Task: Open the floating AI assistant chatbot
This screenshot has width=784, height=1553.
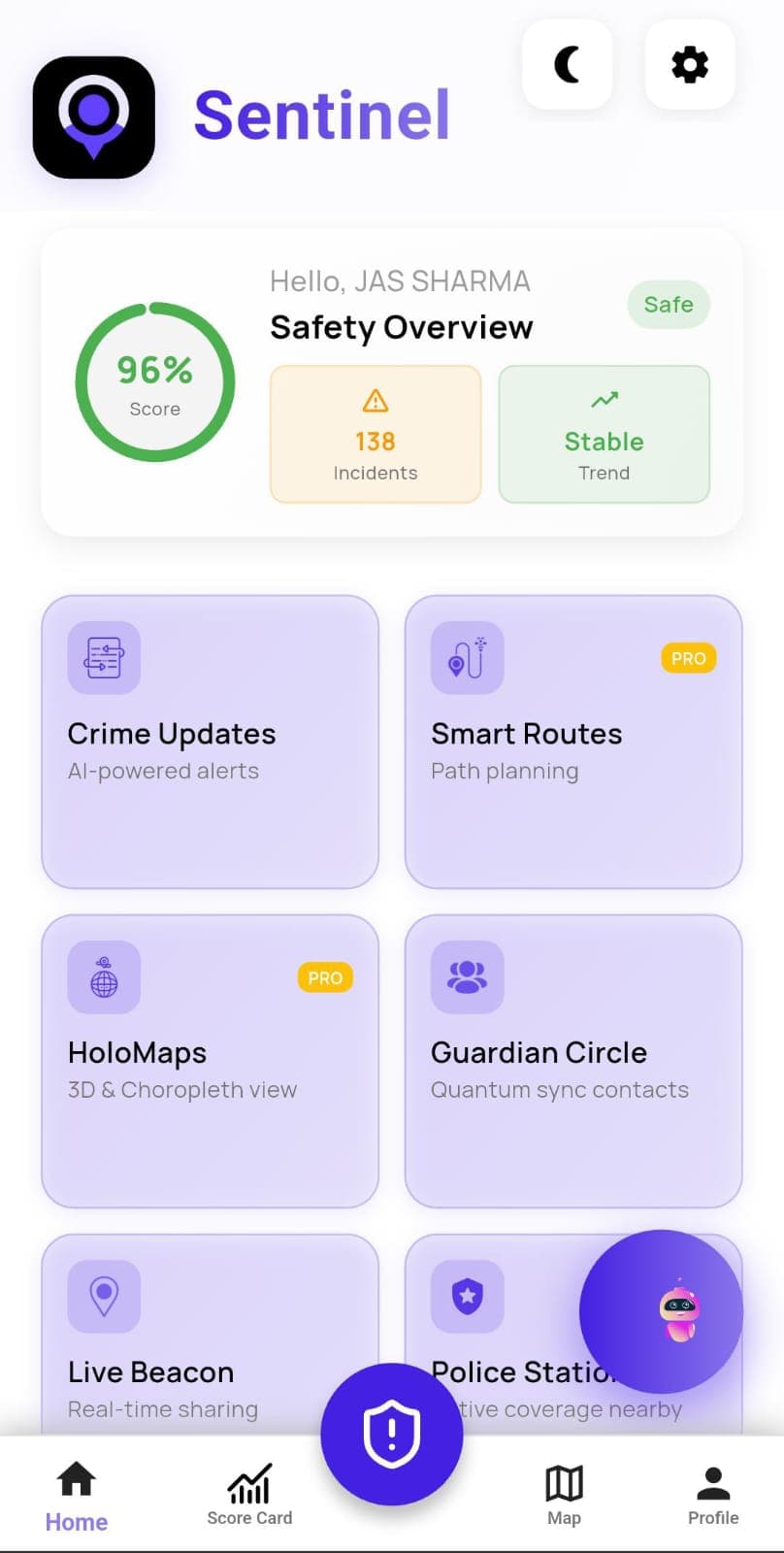Action: click(662, 1310)
